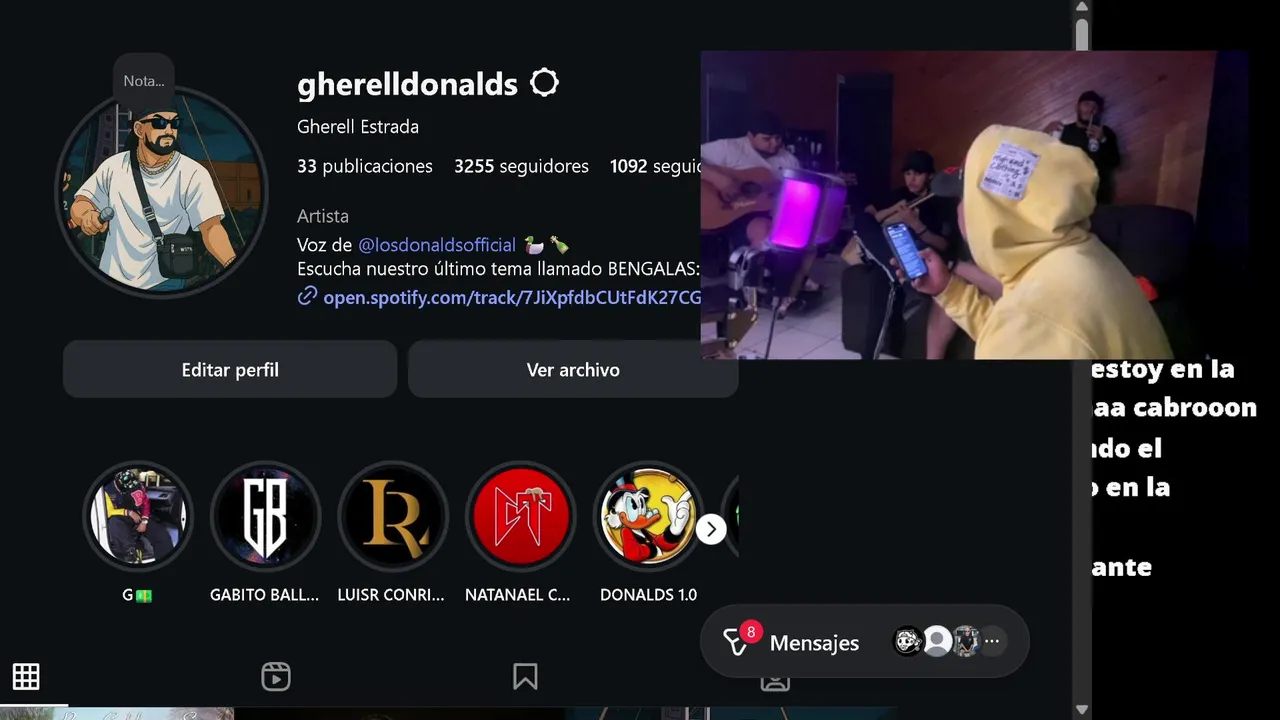This screenshot has height=720, width=1280.
Task: Open the Spotify track link
Action: click(511, 297)
